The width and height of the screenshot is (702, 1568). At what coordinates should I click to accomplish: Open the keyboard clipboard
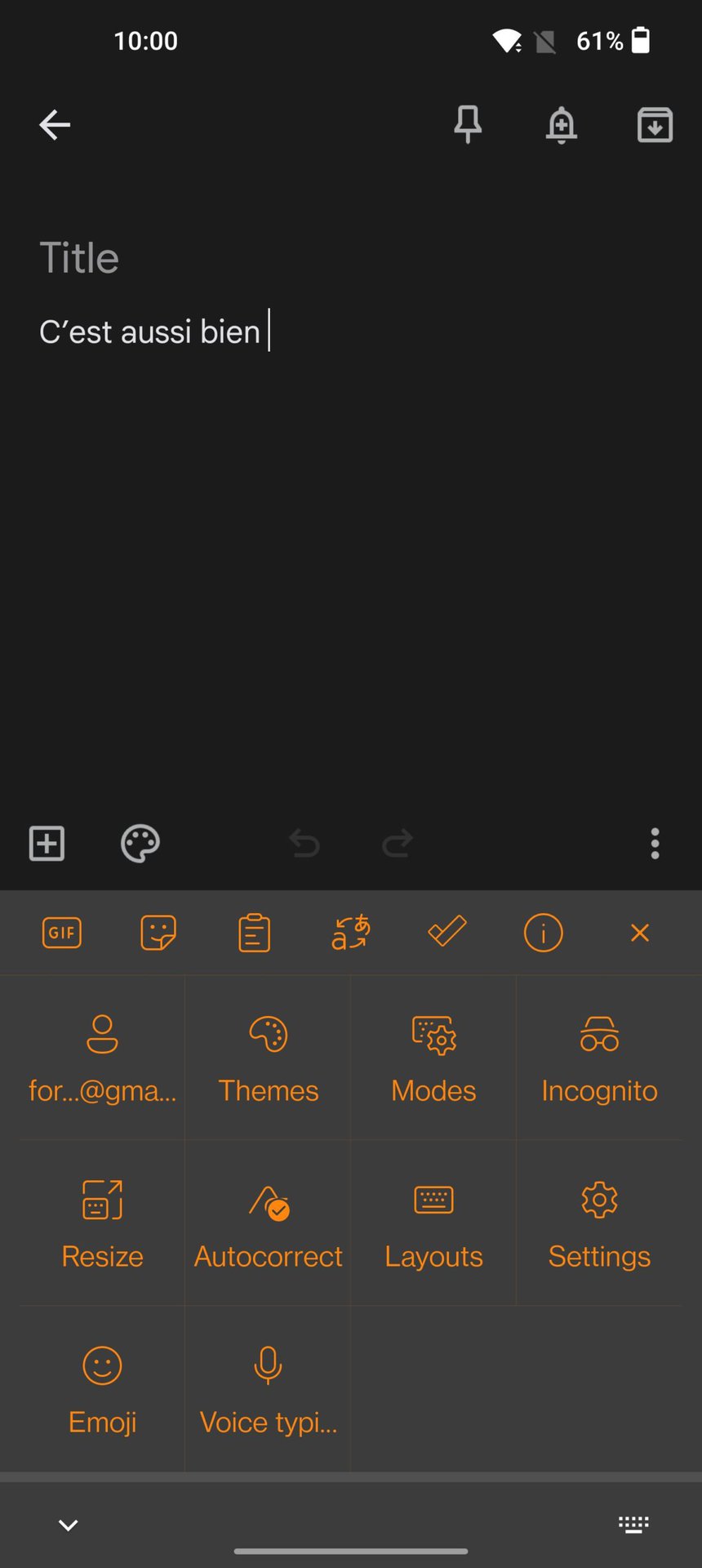point(254,933)
